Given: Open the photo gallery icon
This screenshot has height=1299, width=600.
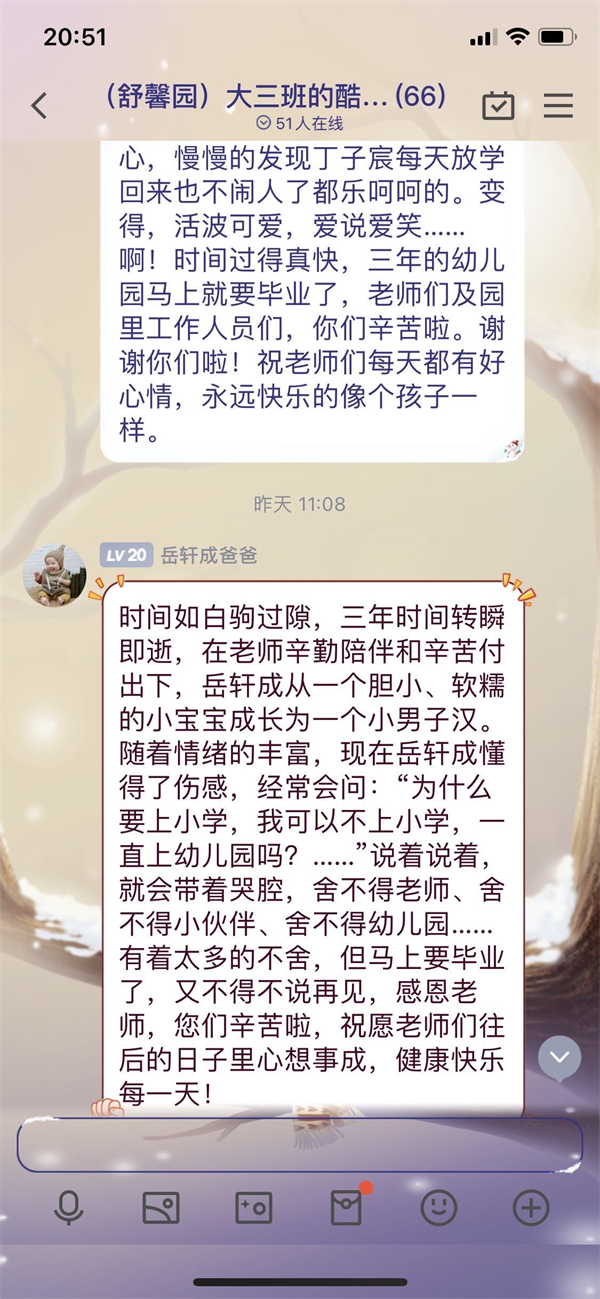Looking at the screenshot, I should [161, 1209].
